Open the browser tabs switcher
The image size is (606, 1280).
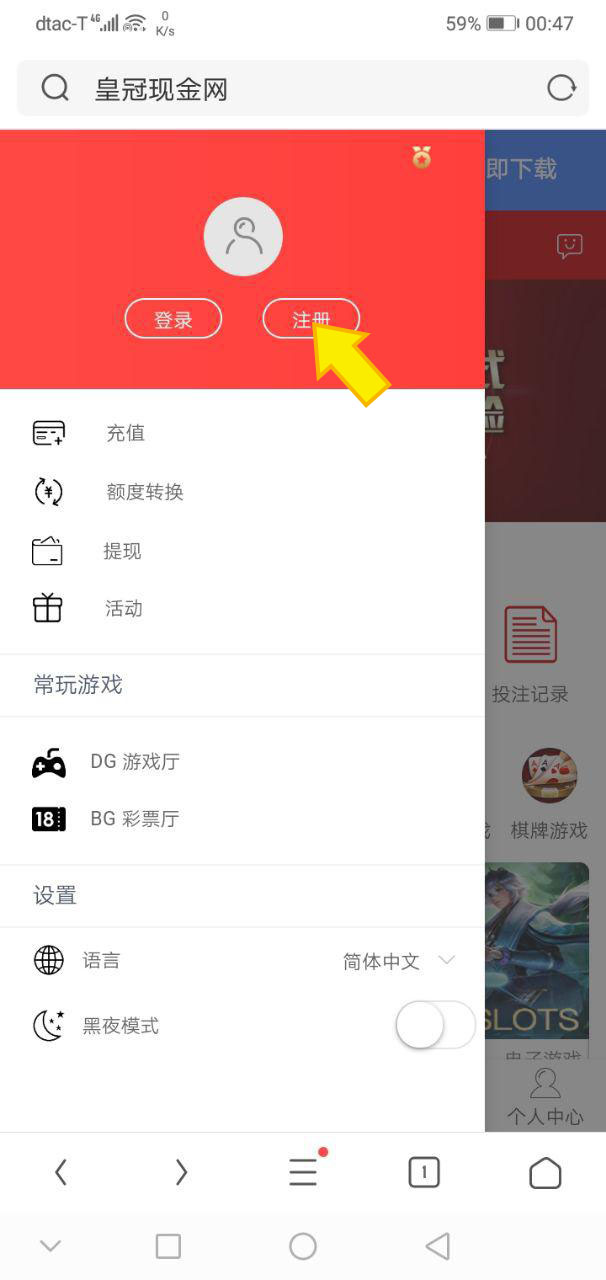424,1172
